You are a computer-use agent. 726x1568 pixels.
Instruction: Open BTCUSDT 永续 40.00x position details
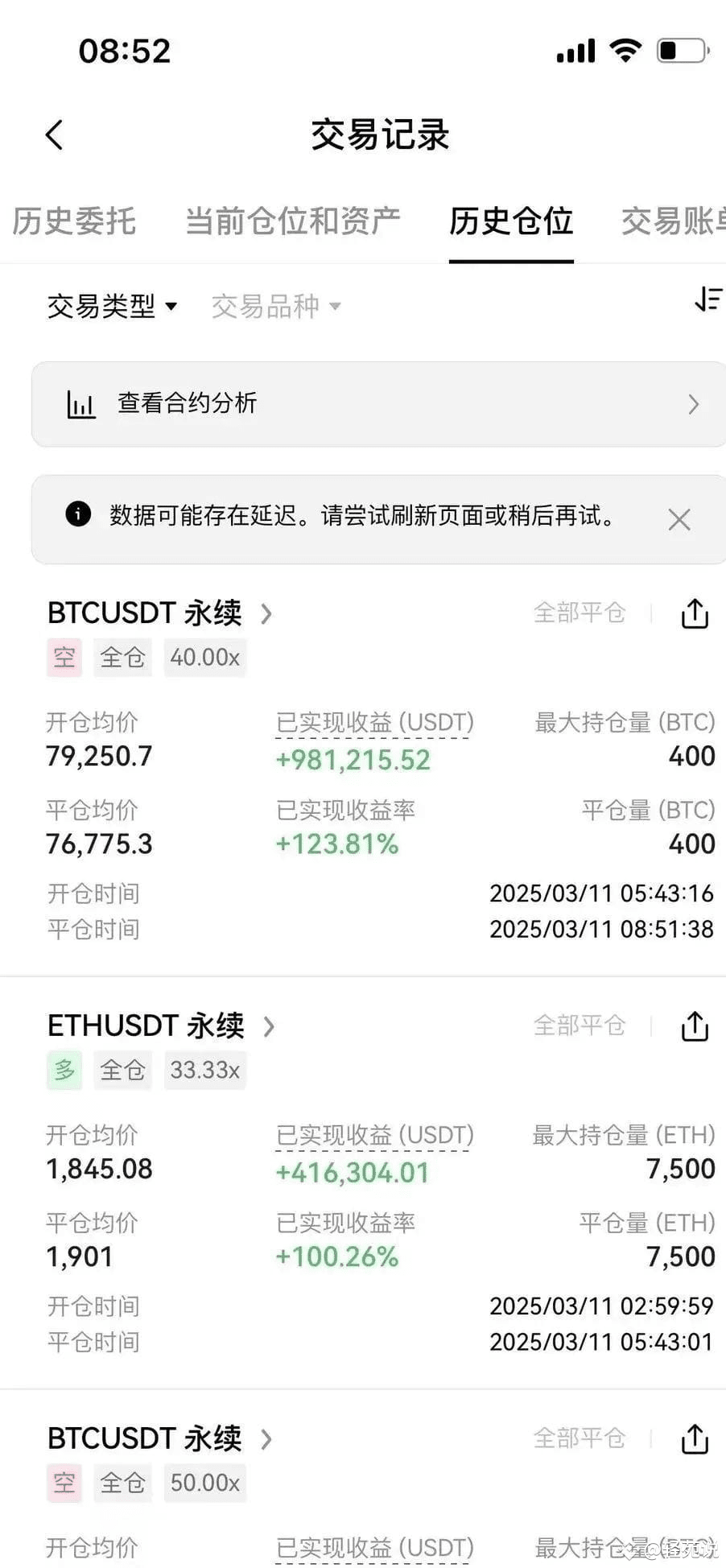coord(159,613)
